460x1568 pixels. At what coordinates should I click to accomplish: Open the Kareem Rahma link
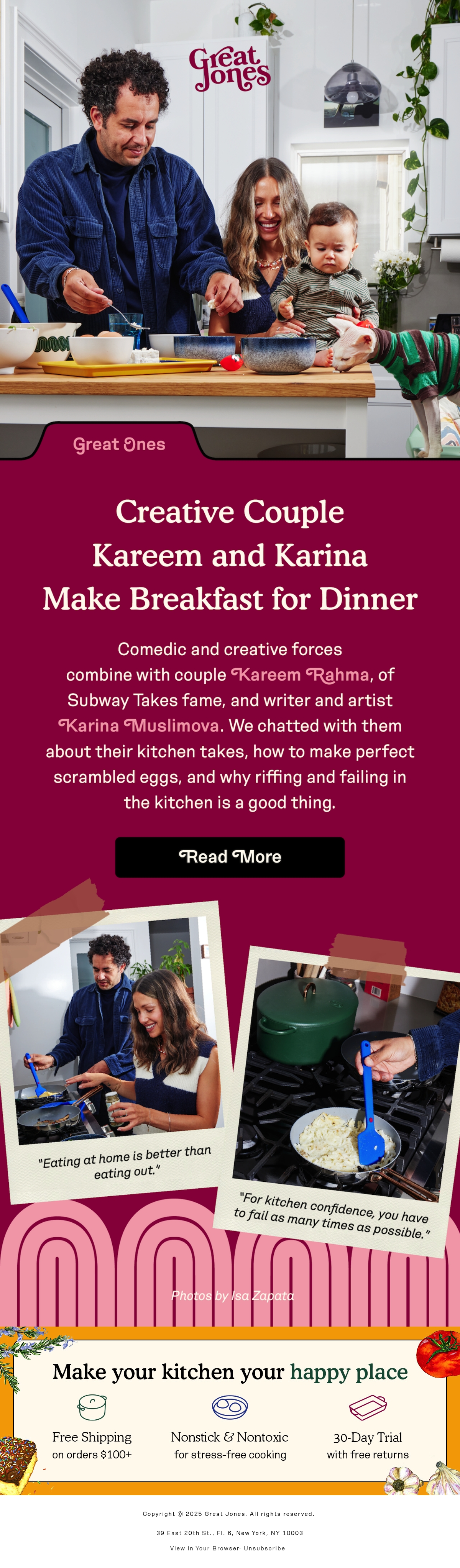pos(300,674)
